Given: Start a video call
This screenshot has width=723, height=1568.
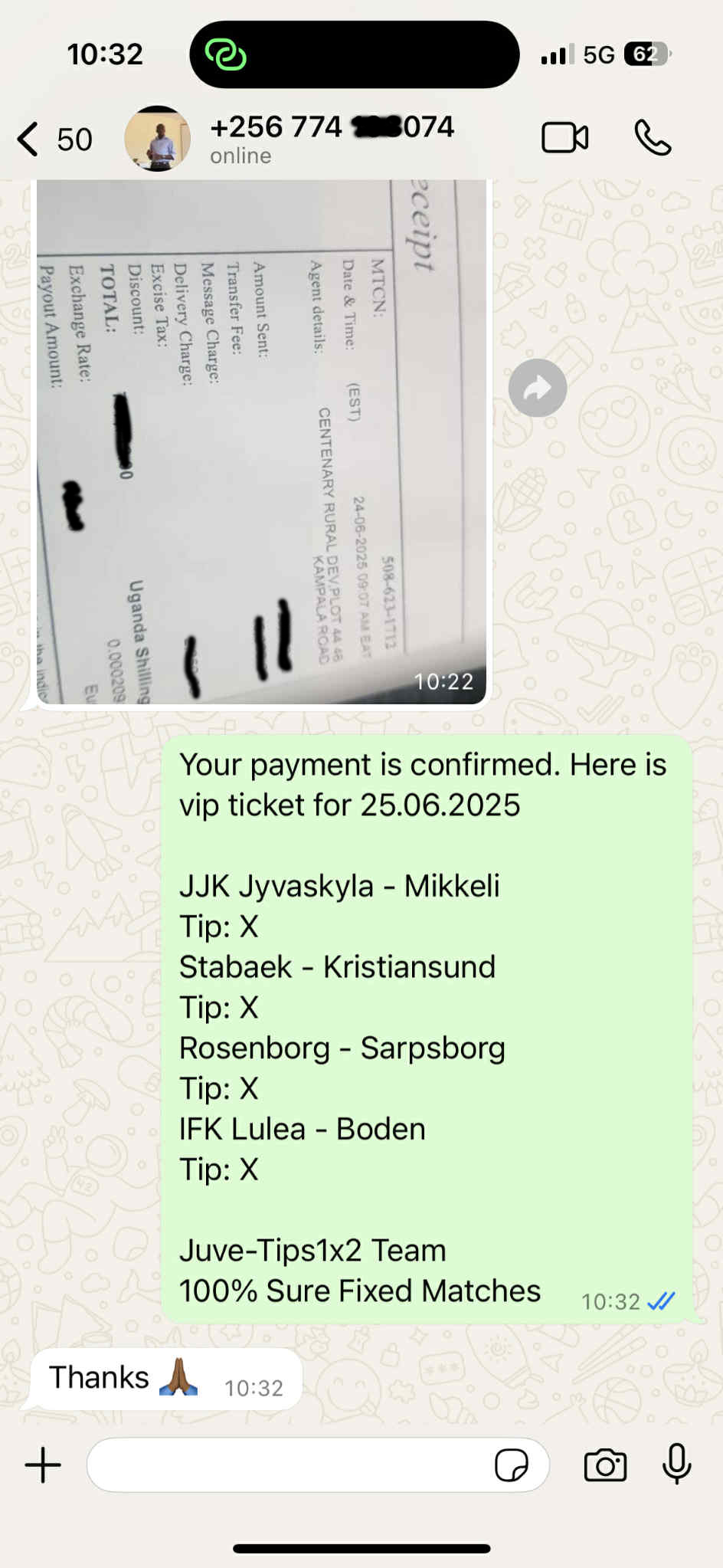Looking at the screenshot, I should point(564,139).
